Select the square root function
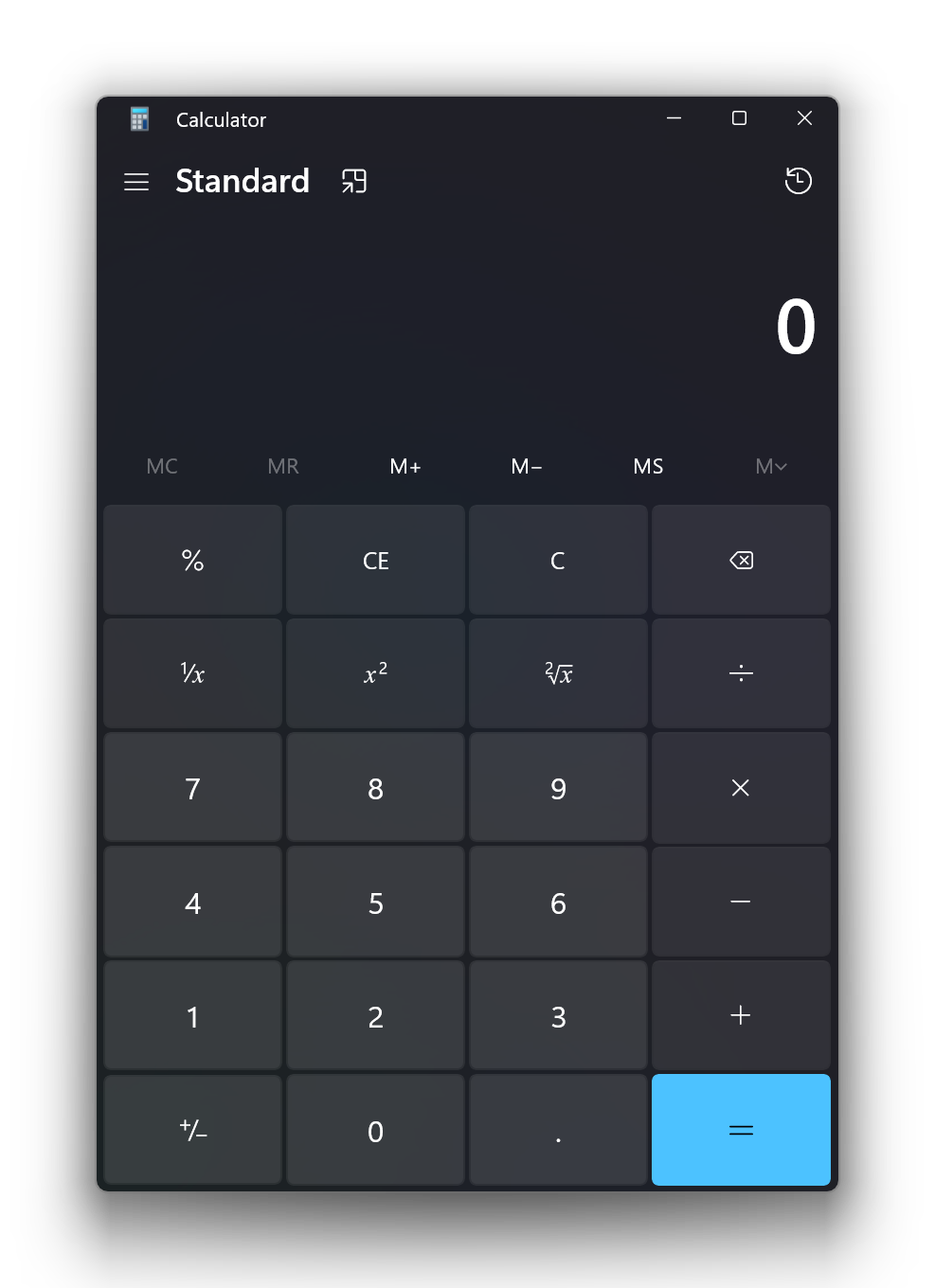 click(x=558, y=673)
